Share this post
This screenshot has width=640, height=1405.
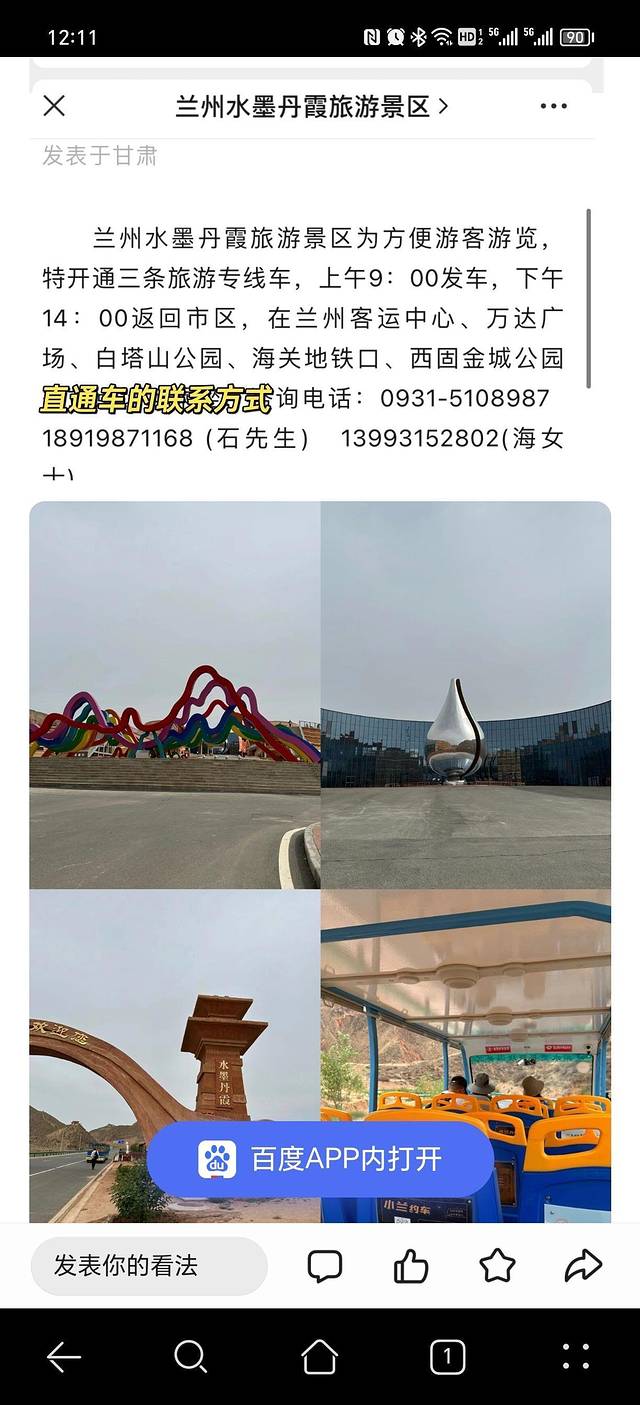[583, 1266]
